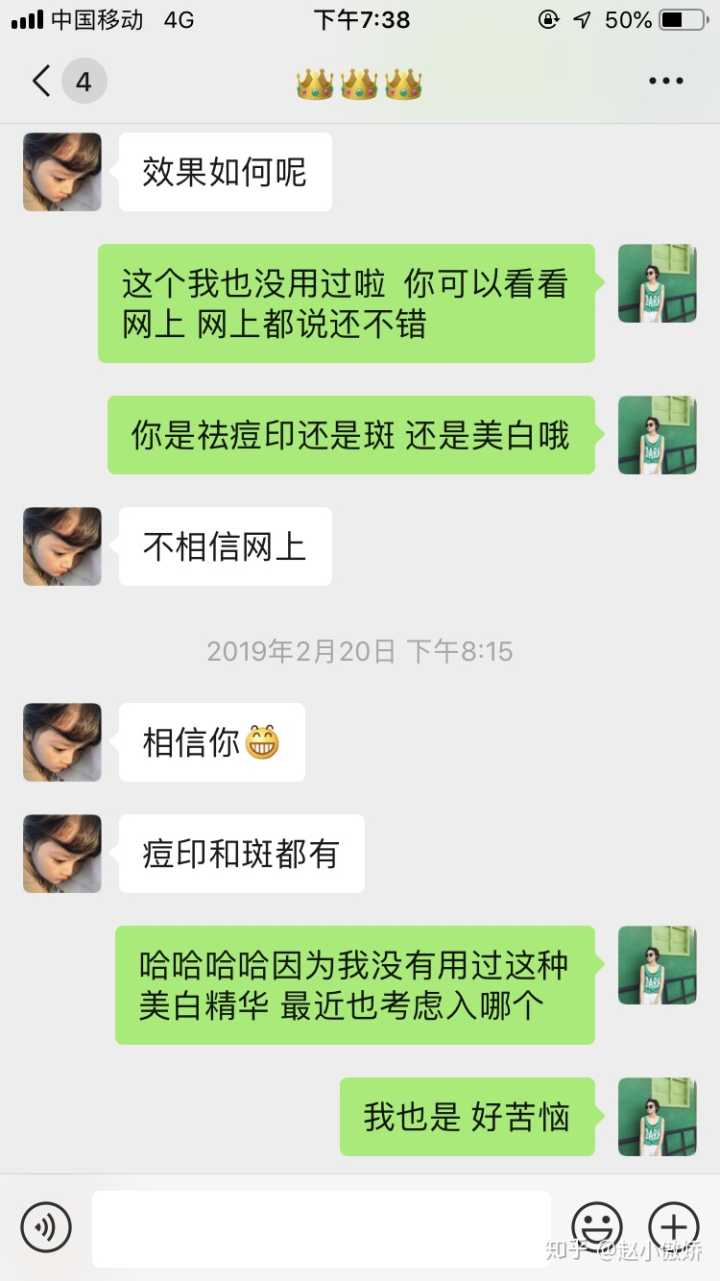Go back to the chat list
The height and width of the screenshot is (1281, 720).
42,81
